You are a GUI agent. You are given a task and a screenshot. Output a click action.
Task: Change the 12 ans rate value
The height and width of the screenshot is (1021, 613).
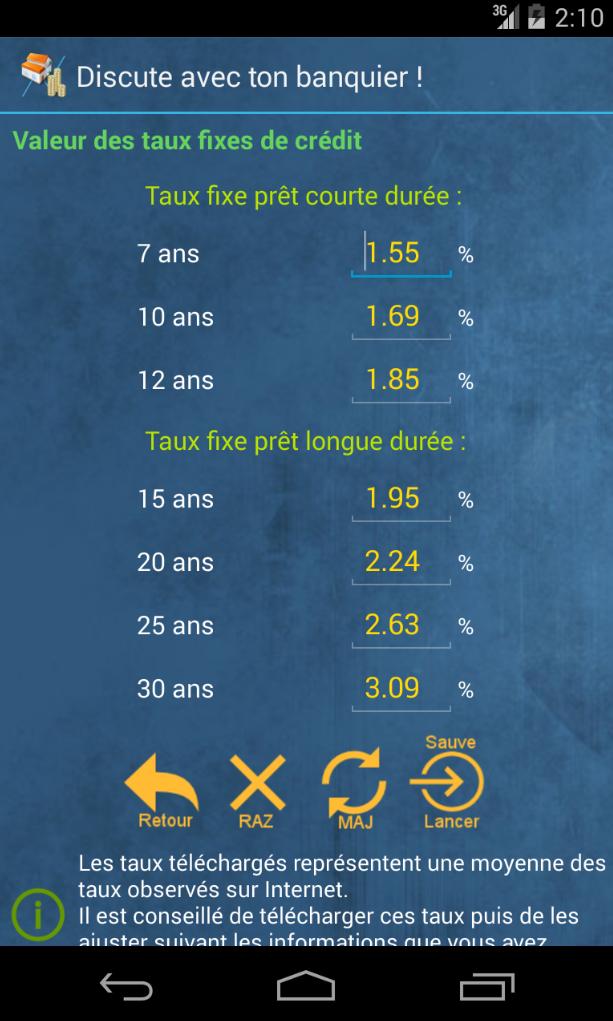(x=400, y=380)
